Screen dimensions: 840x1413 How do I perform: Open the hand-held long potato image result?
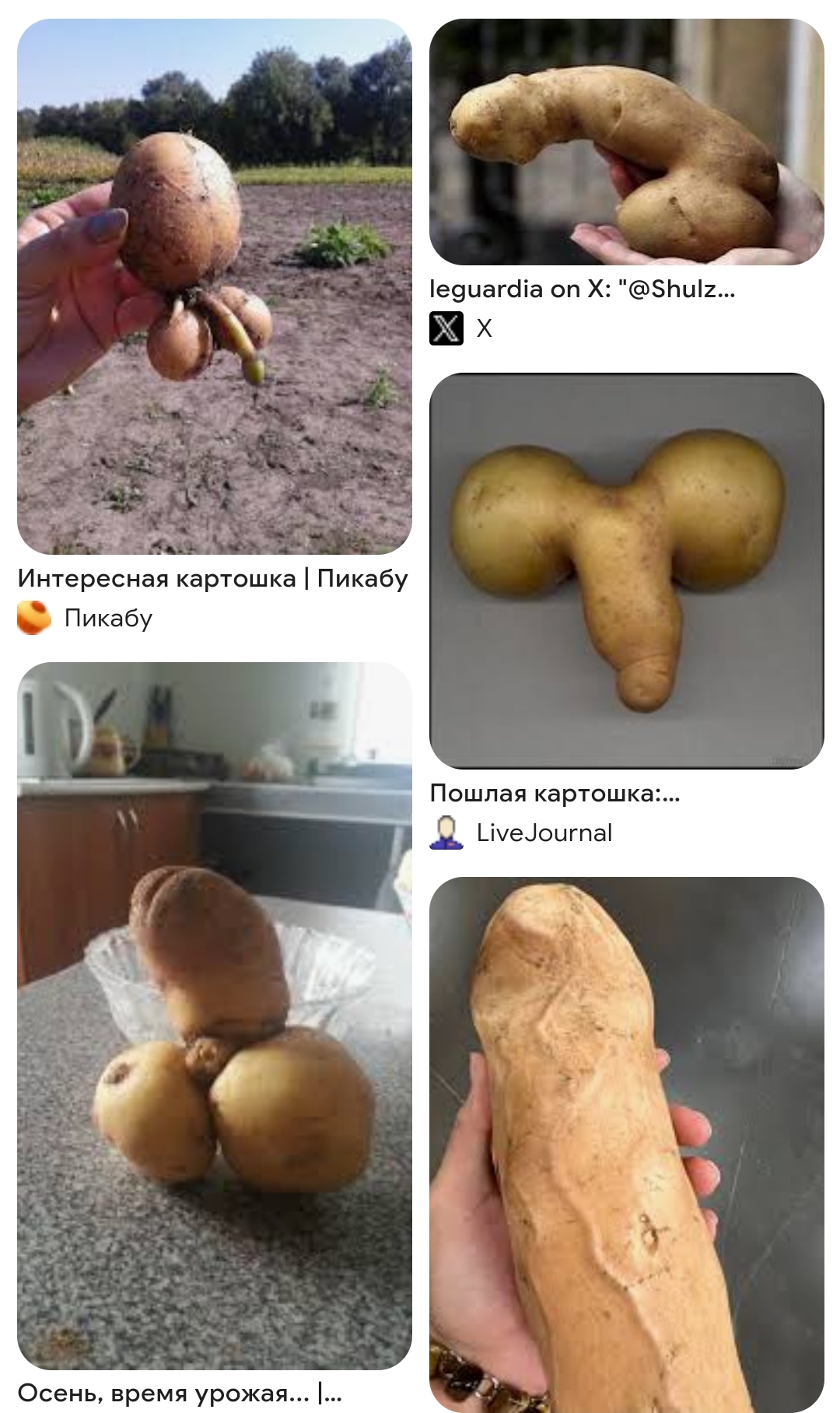pos(626,1144)
